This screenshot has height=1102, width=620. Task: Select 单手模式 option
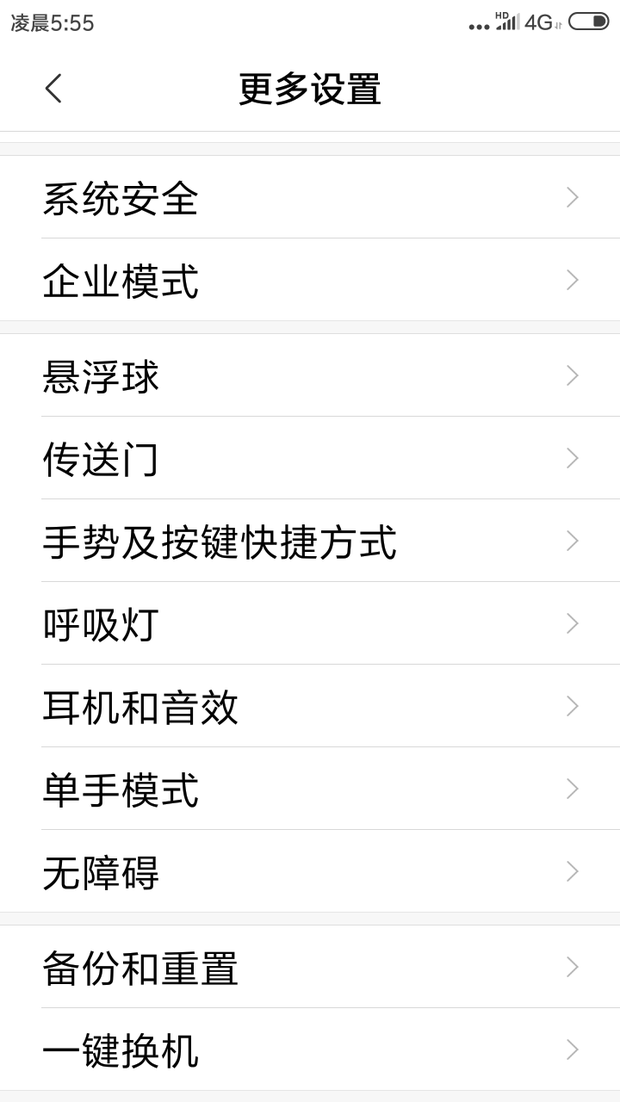point(310,789)
